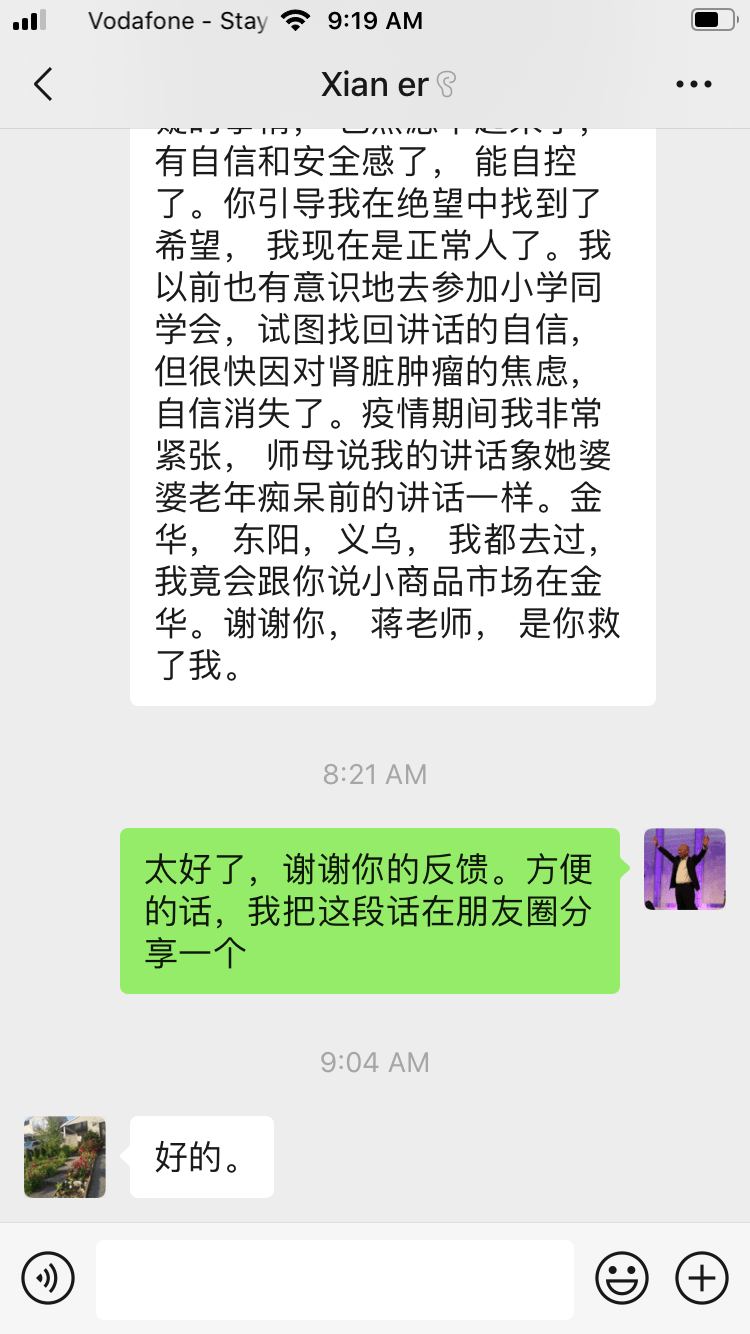View Xian er's profile from the garden avatar
750x1334 pixels.
click(65, 1157)
